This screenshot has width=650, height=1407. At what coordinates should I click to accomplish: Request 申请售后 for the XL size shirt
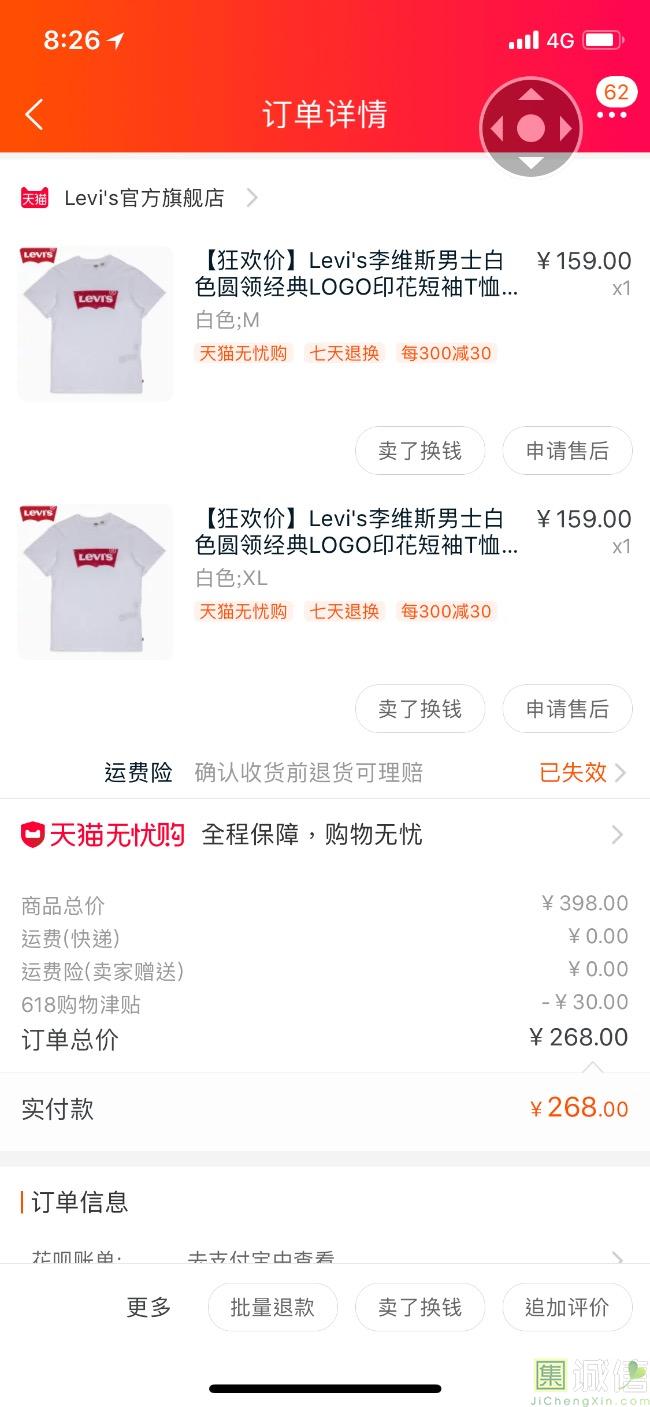point(567,709)
